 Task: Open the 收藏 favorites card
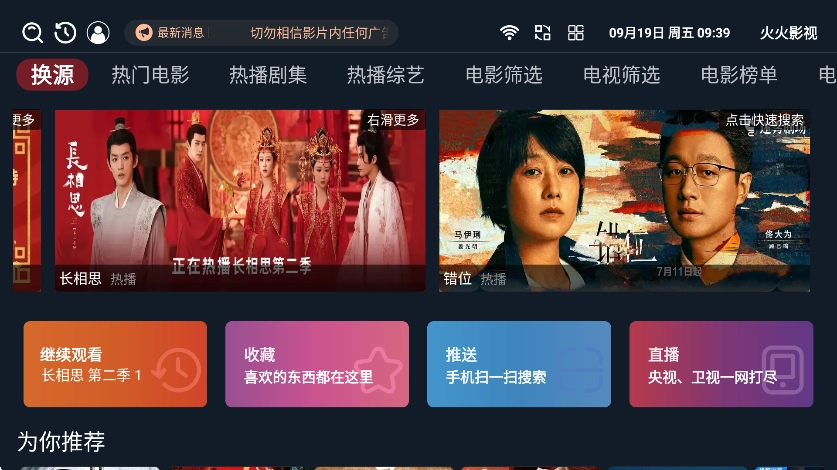pyautogui.click(x=317, y=364)
